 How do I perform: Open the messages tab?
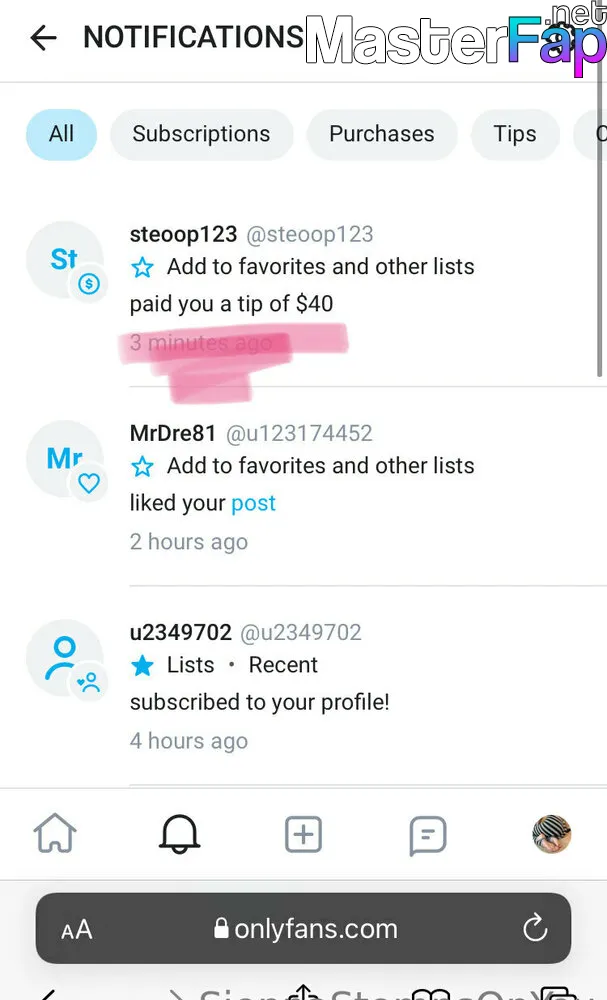coord(427,835)
